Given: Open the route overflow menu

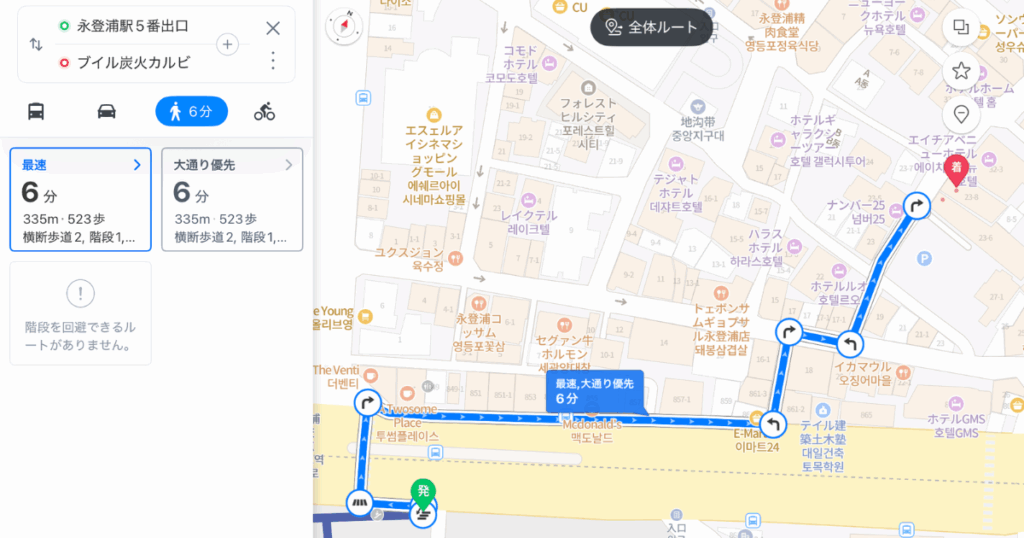Looking at the screenshot, I should [273, 61].
